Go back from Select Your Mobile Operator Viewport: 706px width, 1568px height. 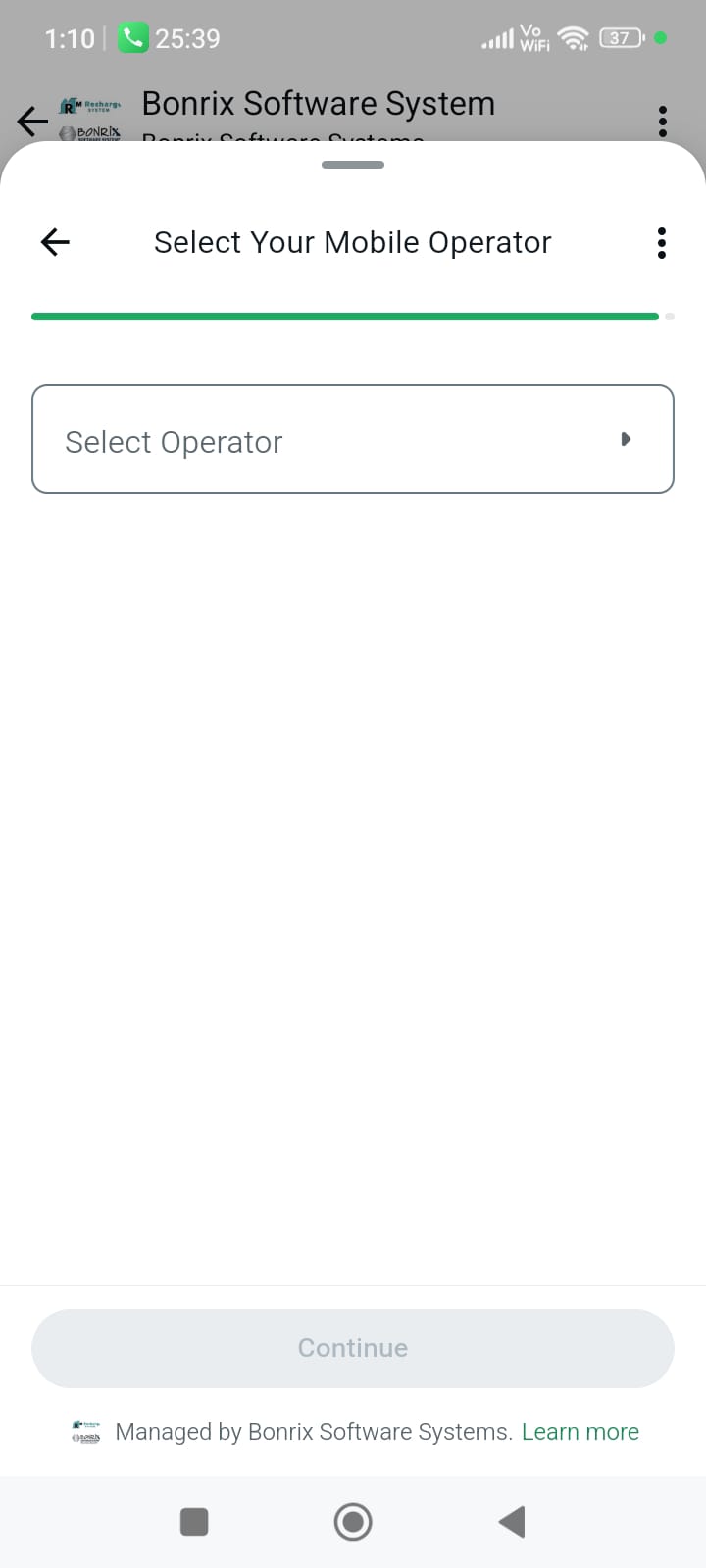pyautogui.click(x=55, y=242)
